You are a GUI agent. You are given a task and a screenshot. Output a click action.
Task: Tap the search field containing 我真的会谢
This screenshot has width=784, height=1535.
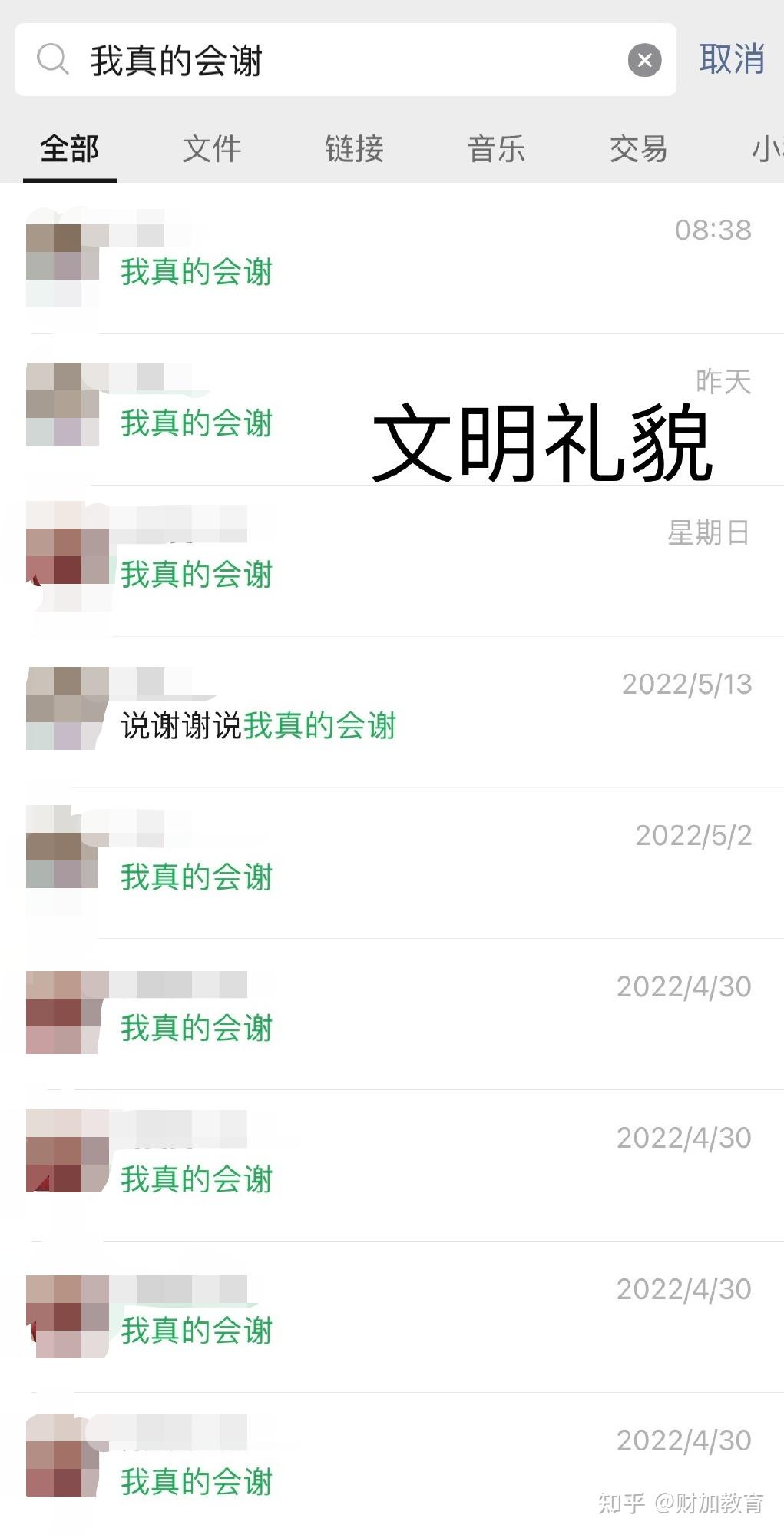(345, 60)
